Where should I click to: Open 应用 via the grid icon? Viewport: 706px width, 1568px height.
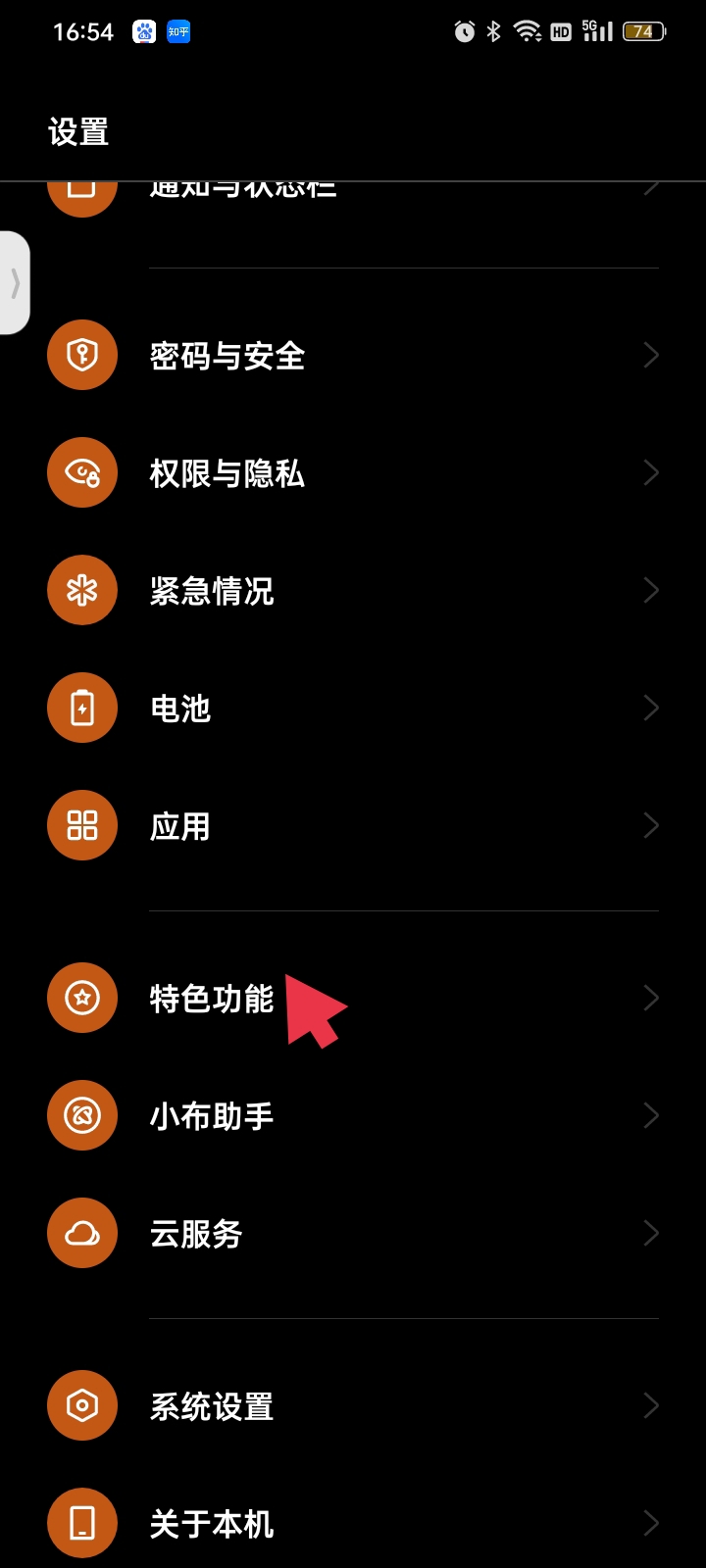pos(82,825)
